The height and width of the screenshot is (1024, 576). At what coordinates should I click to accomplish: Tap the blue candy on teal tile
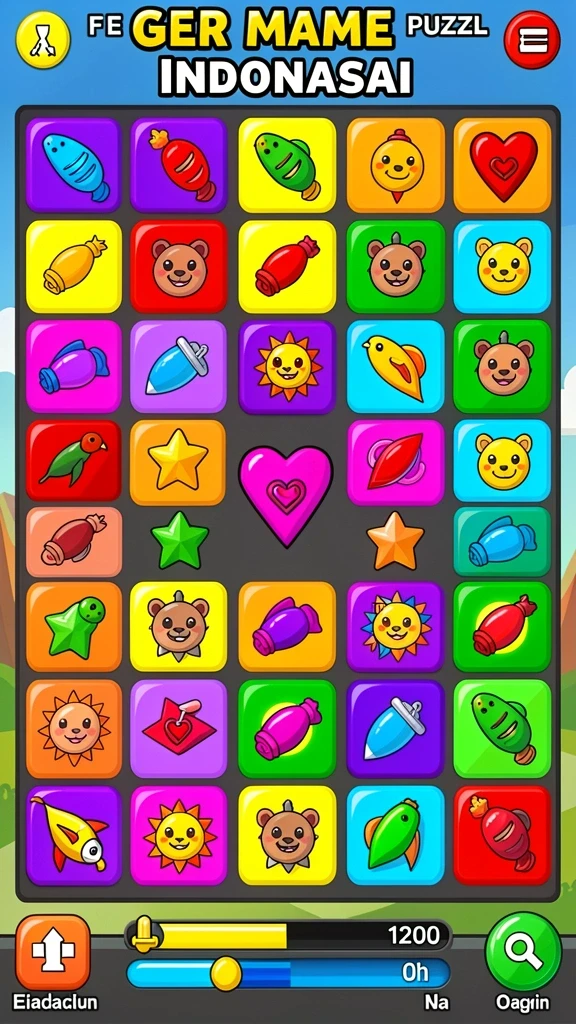[x=502, y=541]
